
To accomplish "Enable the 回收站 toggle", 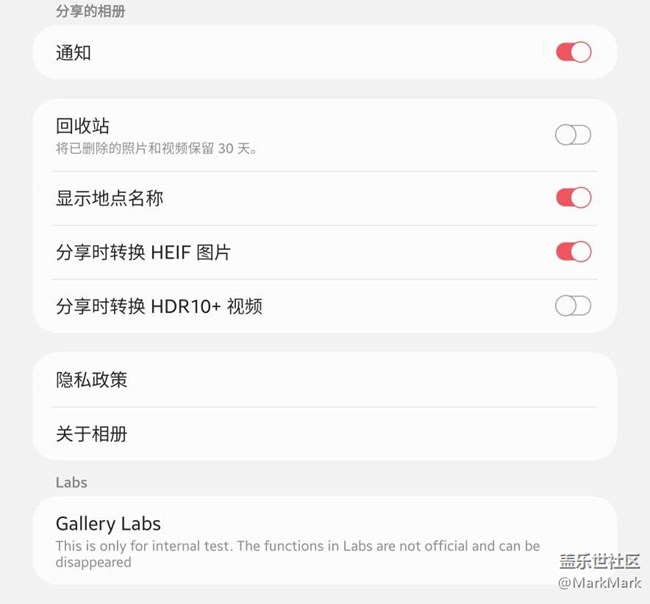I will [x=573, y=134].
